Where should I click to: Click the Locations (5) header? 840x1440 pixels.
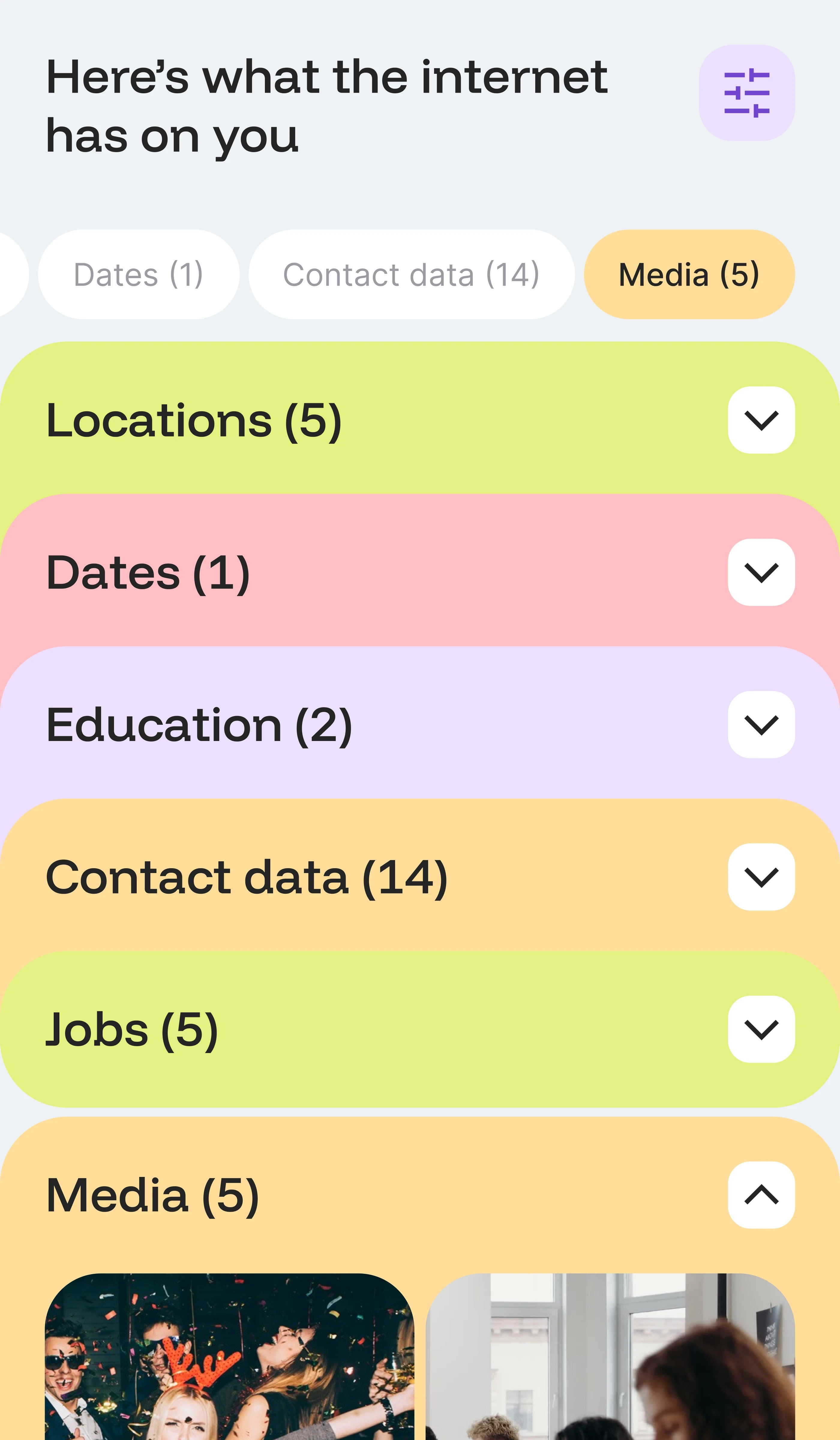click(x=194, y=421)
